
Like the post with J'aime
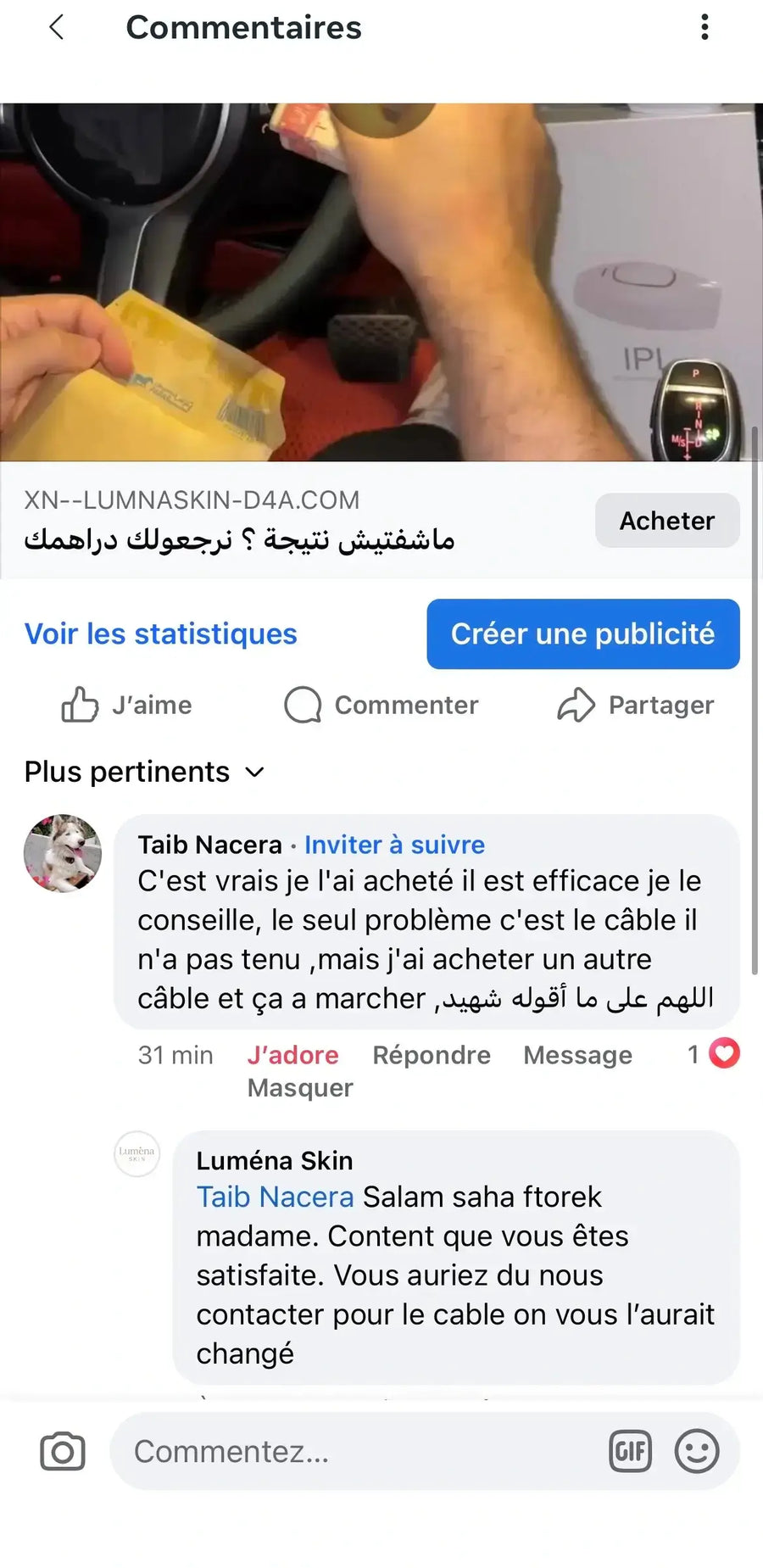point(127,705)
